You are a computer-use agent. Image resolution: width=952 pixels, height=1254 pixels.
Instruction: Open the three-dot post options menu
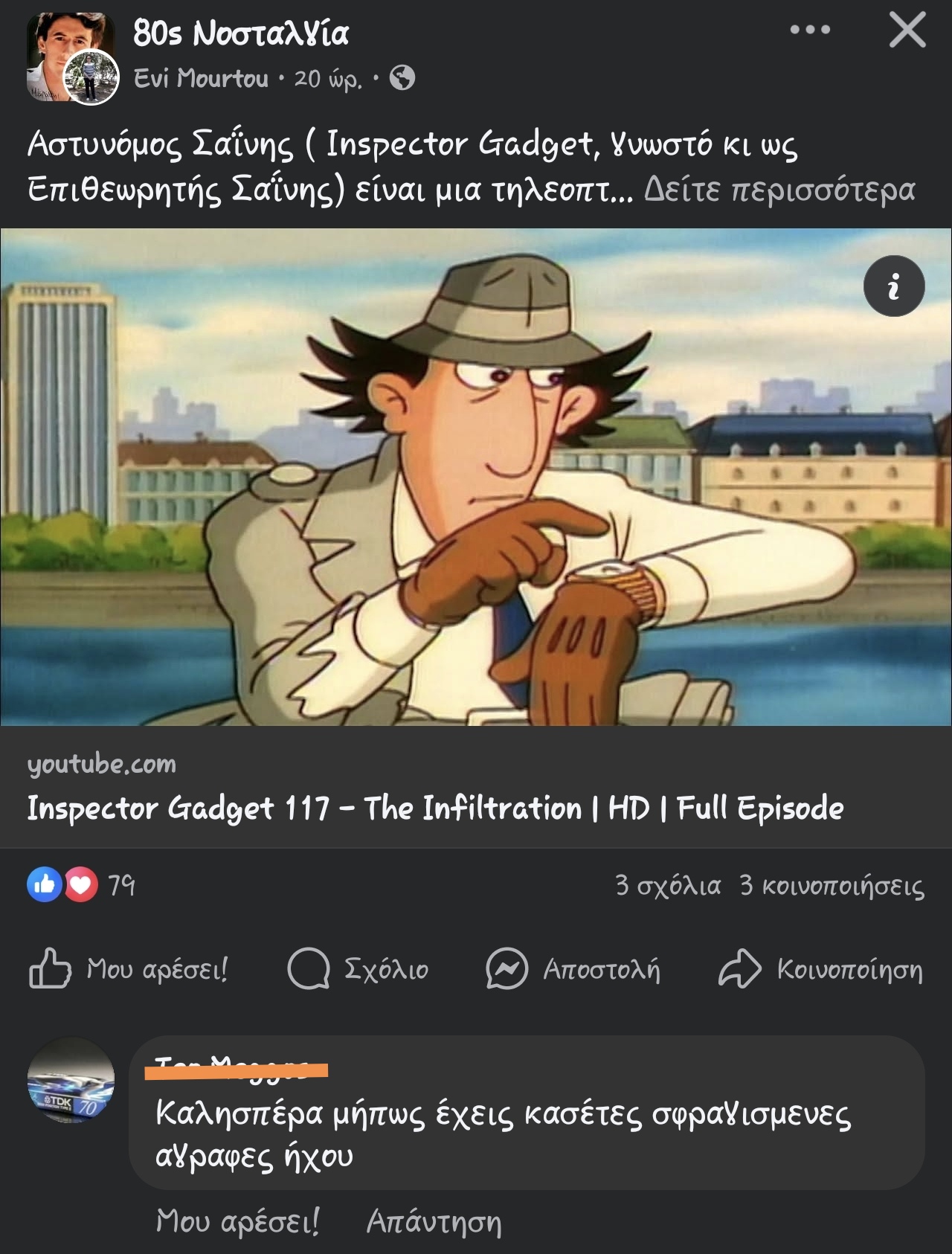coord(810,30)
